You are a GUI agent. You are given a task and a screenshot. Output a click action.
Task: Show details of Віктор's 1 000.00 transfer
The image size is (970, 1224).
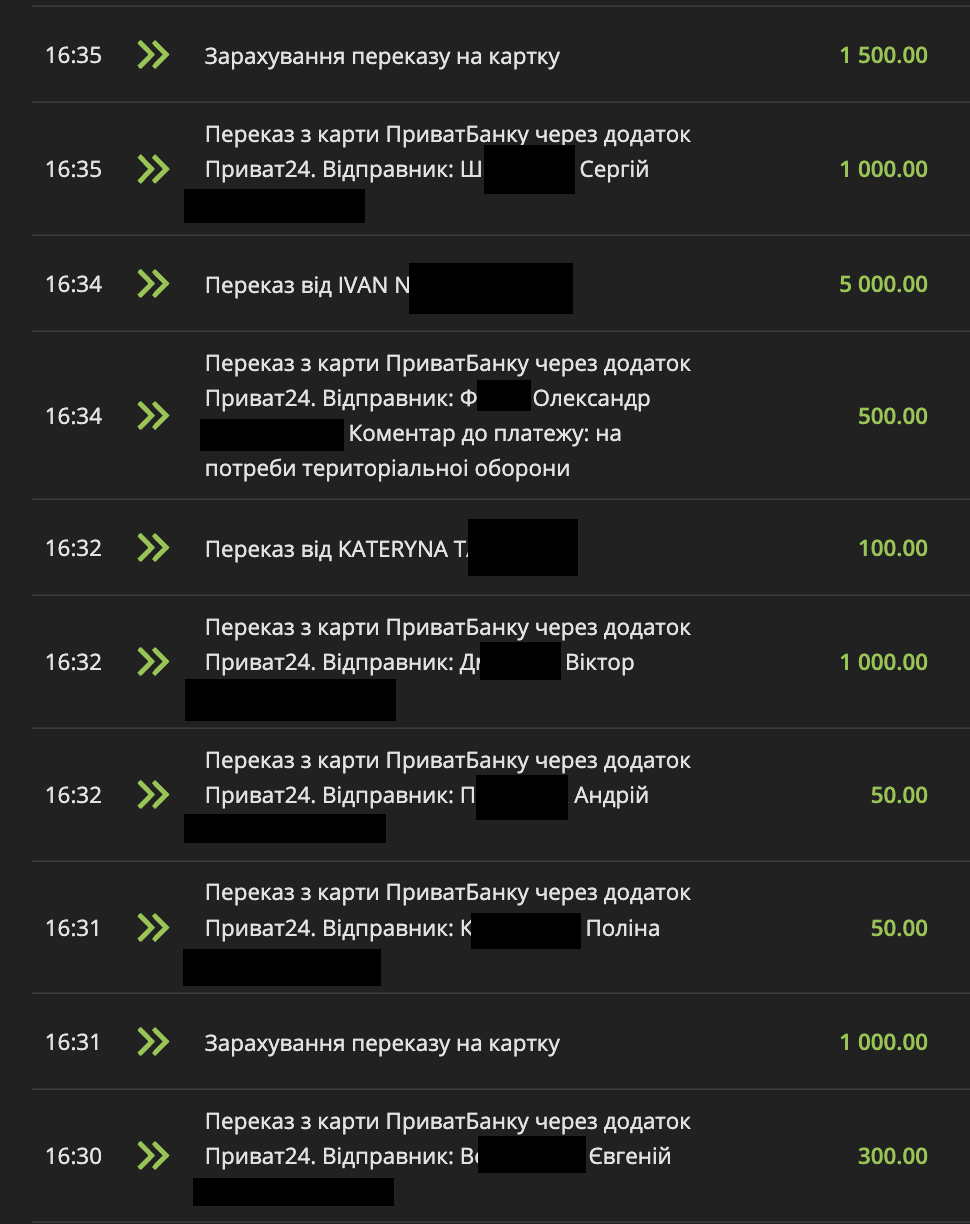click(x=447, y=645)
